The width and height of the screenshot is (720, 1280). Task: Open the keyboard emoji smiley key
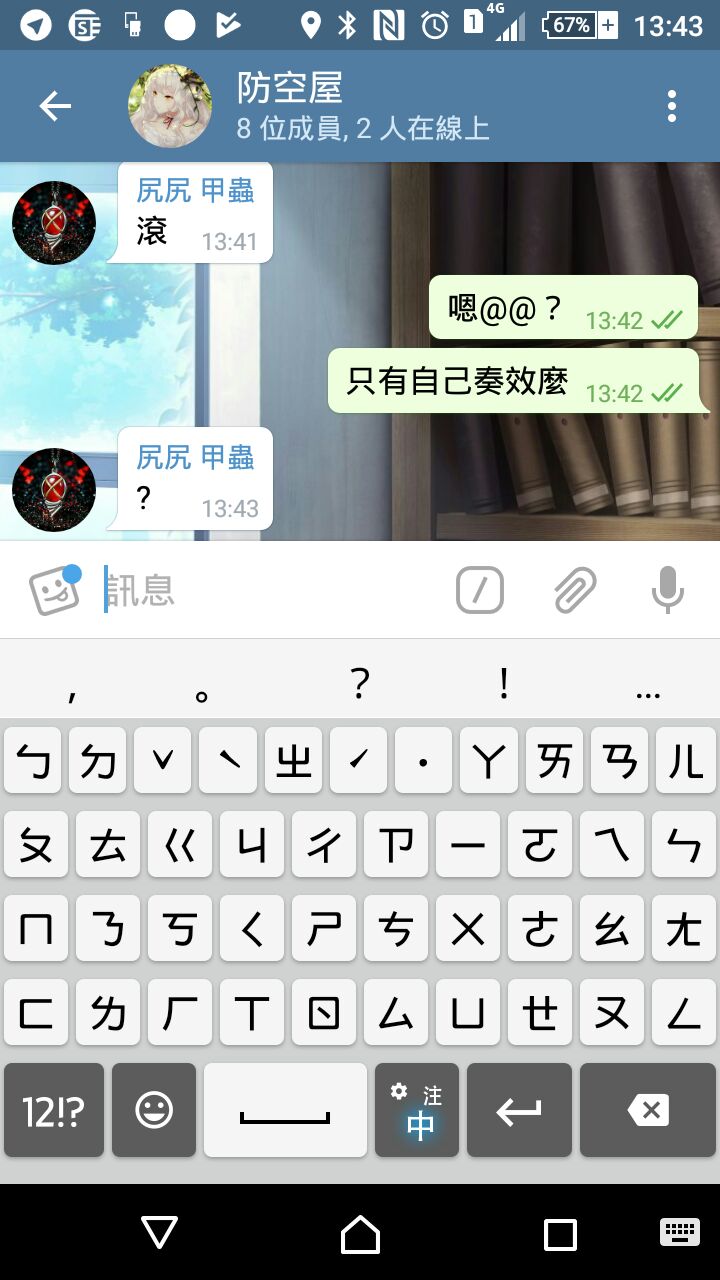[x=154, y=1110]
